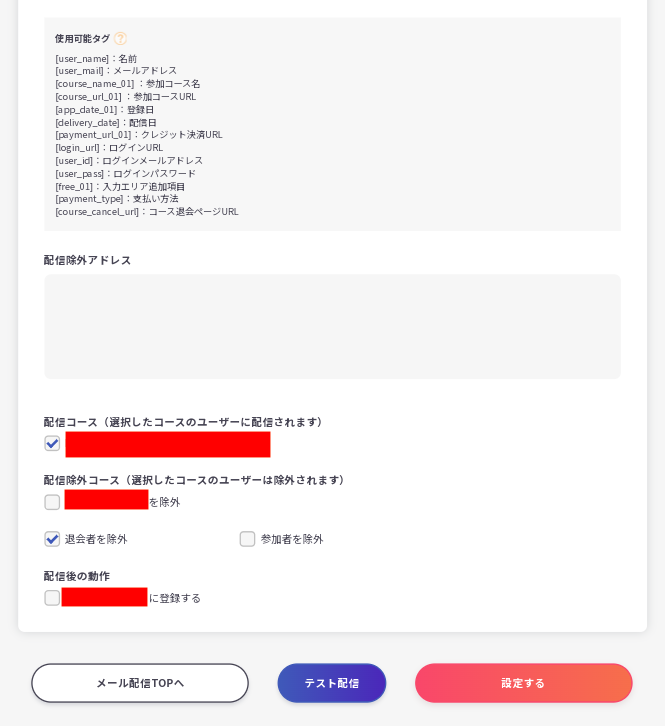Enable the 参加者を除外 checkbox
The width and height of the screenshot is (665, 726).
click(x=247, y=539)
